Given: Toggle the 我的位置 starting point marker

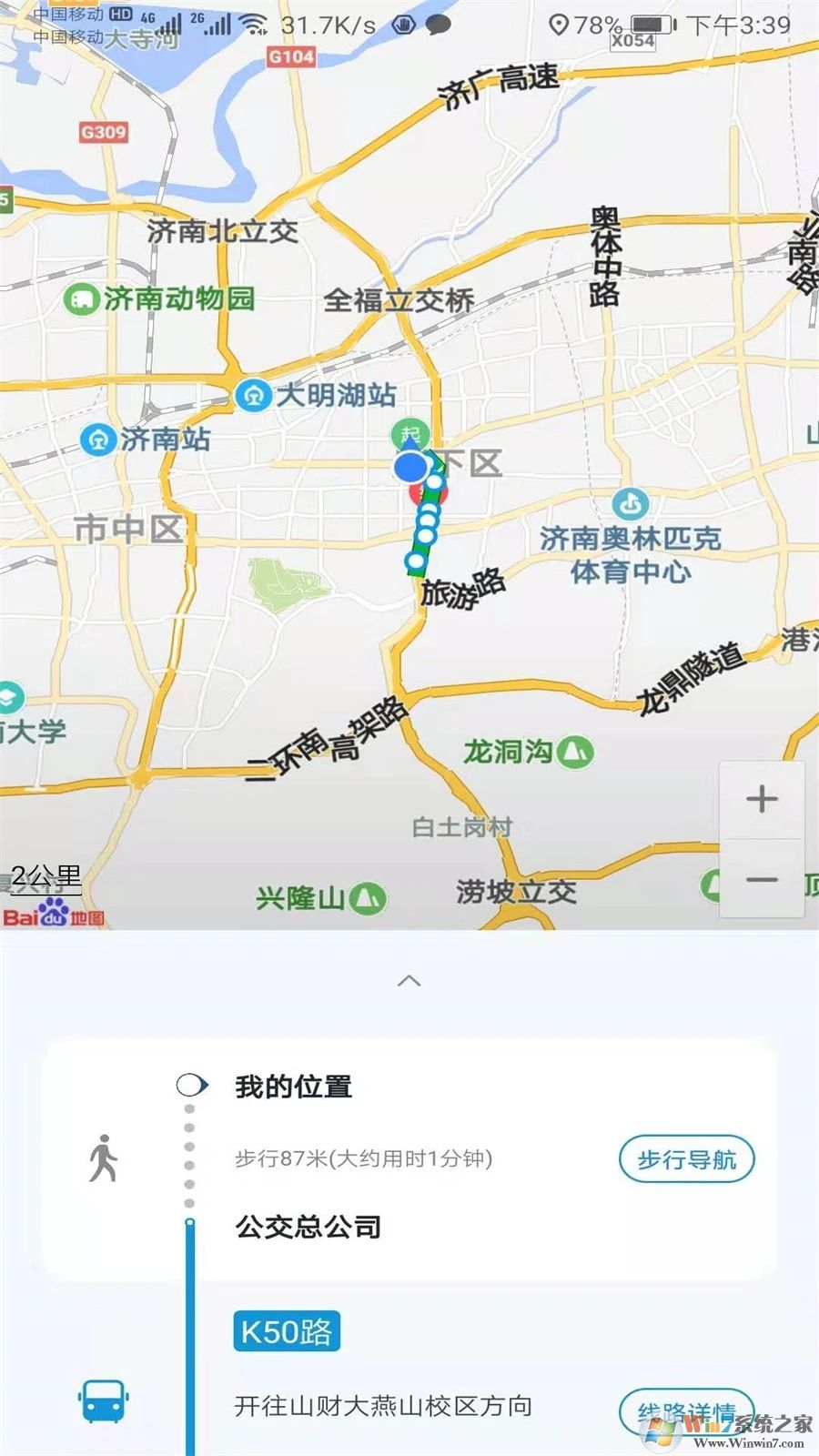Looking at the screenshot, I should pos(188,1084).
